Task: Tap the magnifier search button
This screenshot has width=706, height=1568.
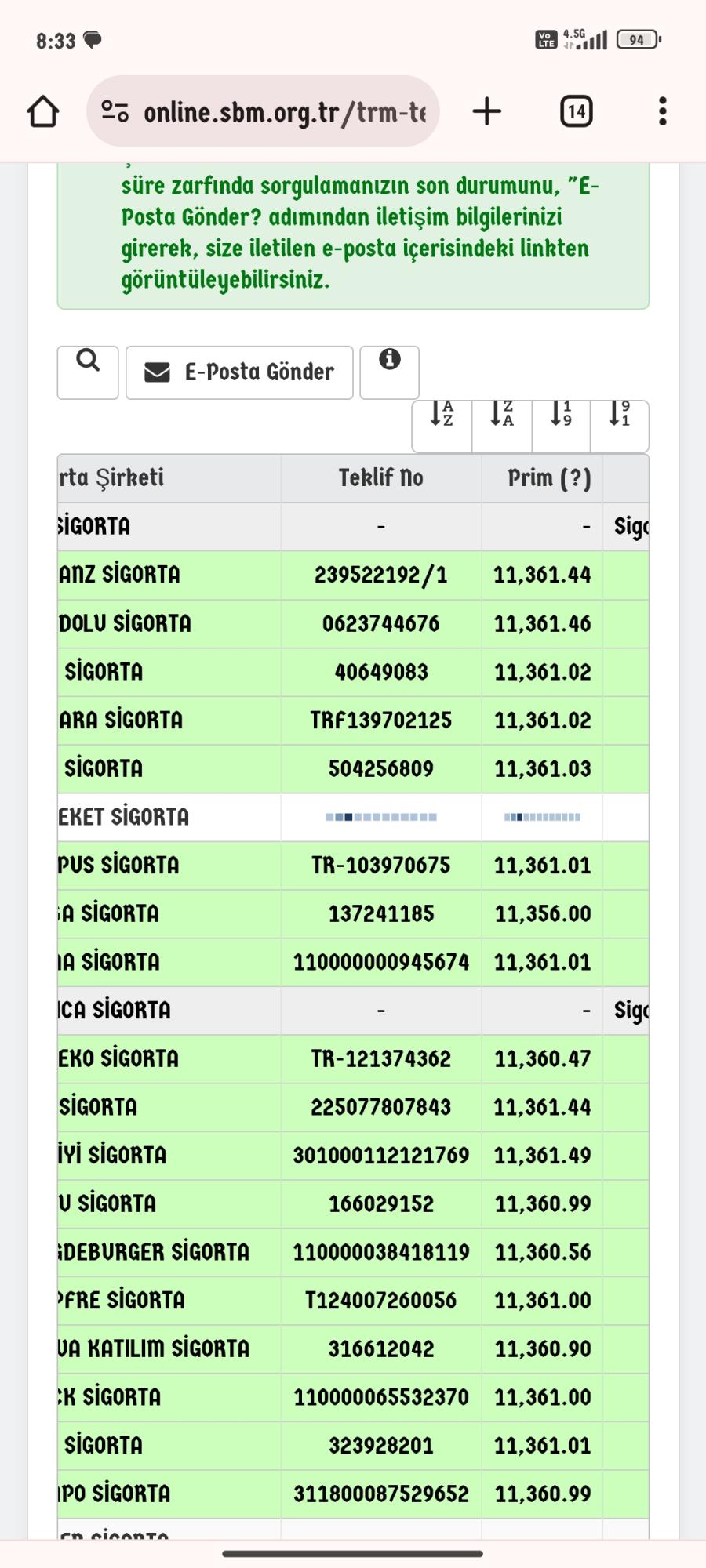Action: point(88,372)
